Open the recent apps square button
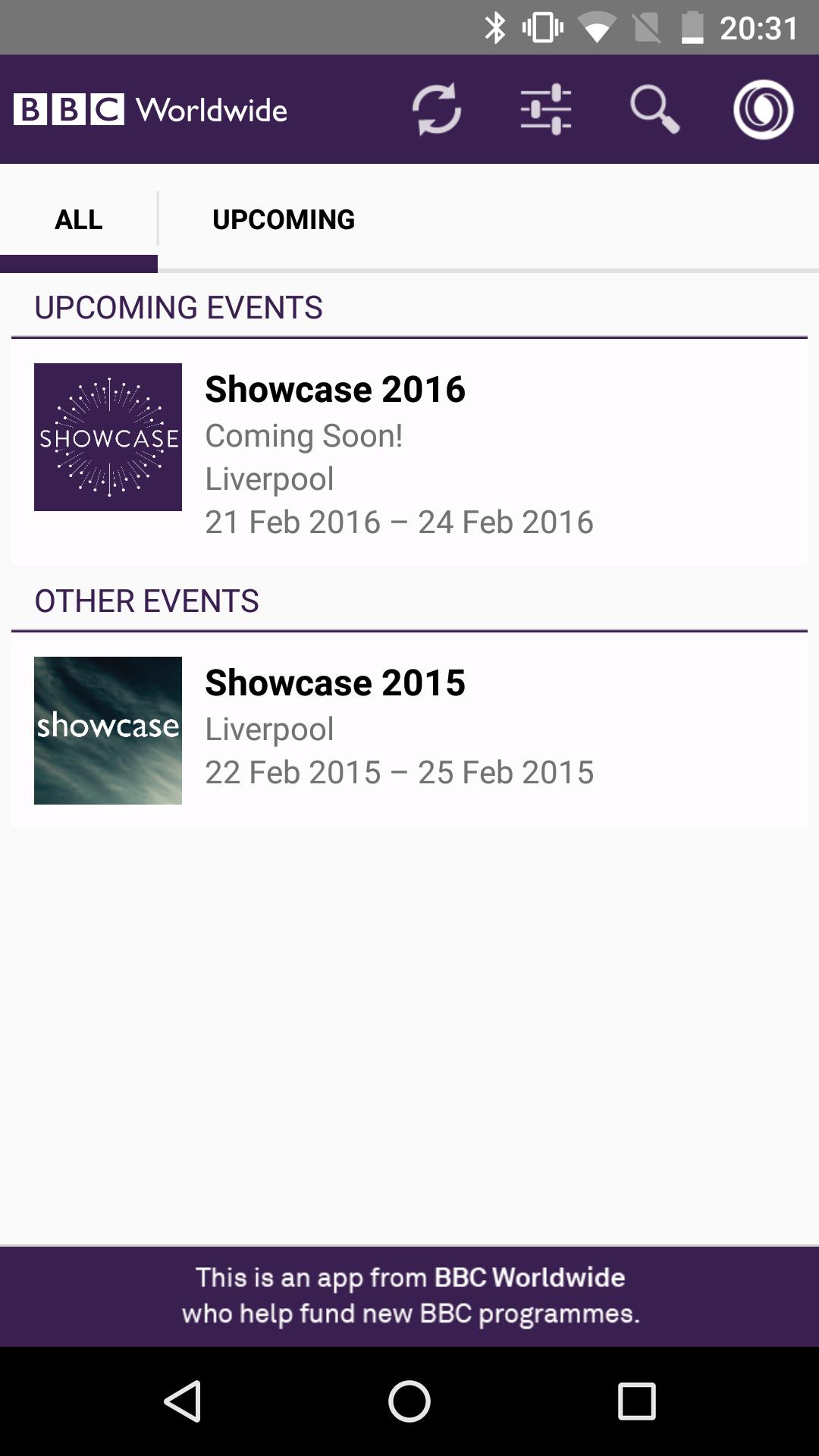This screenshot has height=1456, width=819. coord(634,1399)
